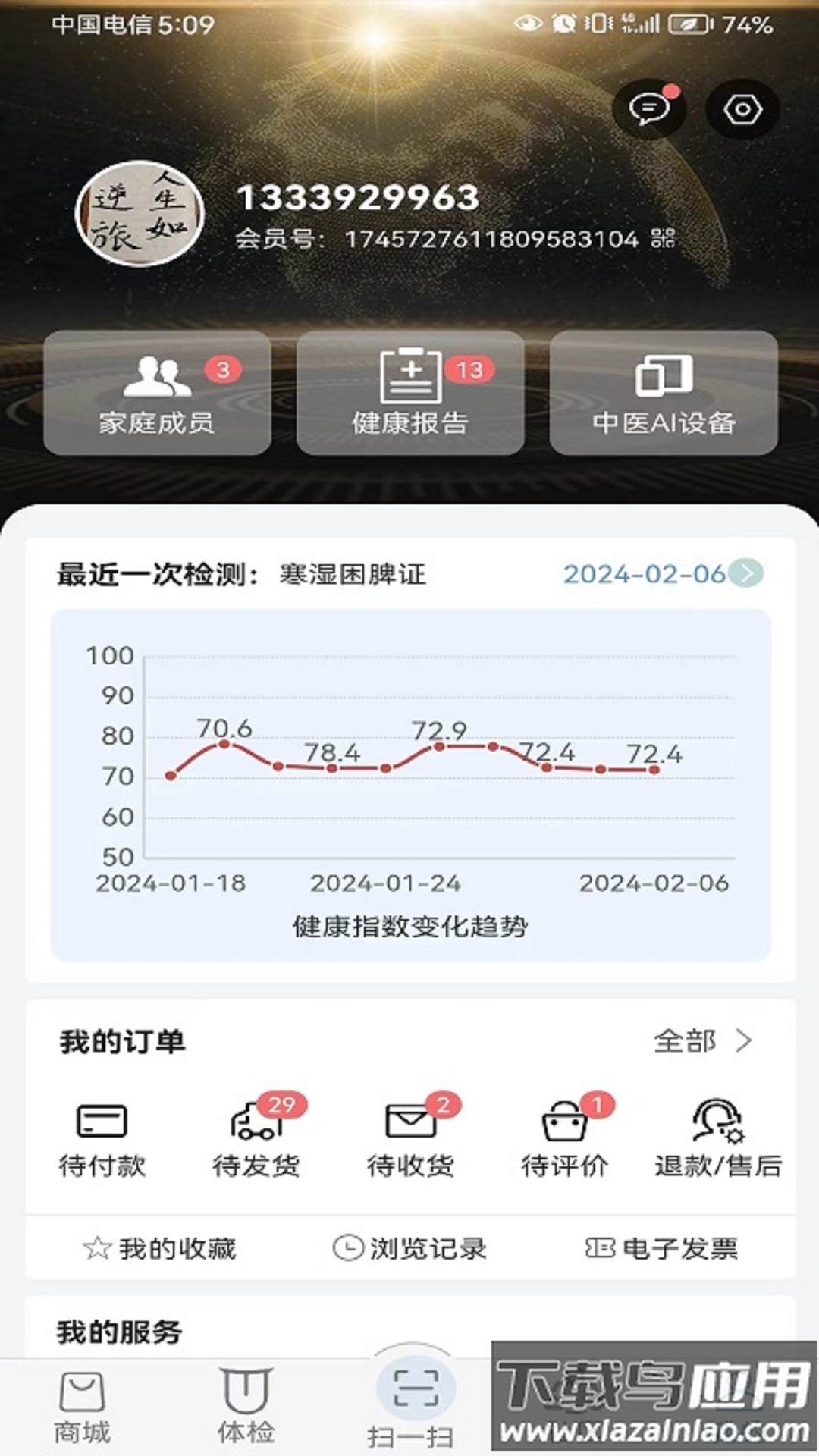
Task: Open 家庭成员 family members with badge 3
Action: [x=155, y=393]
